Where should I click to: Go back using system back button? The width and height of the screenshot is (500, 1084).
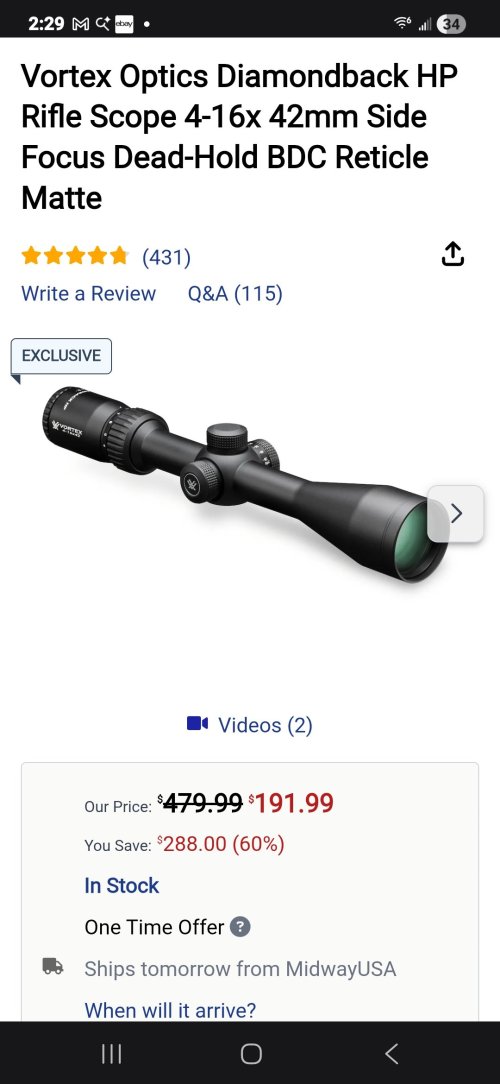pos(391,1054)
